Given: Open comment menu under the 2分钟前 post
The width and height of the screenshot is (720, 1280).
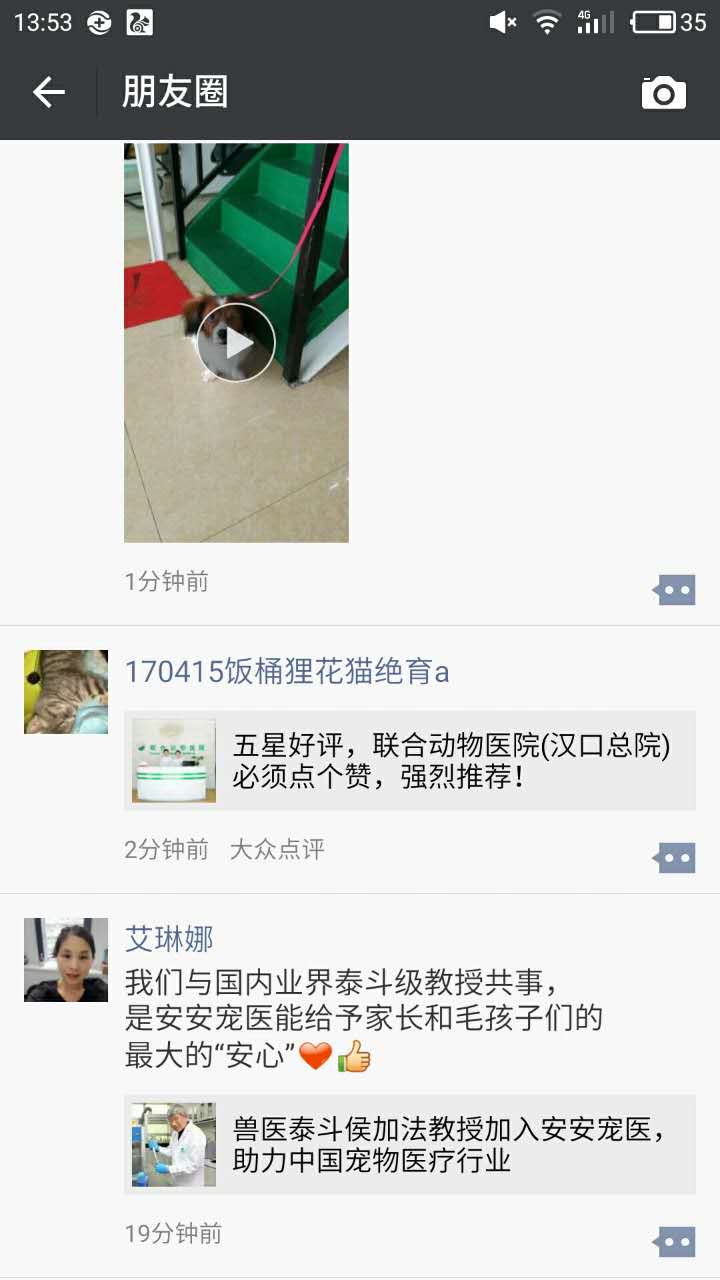Looking at the screenshot, I should tap(674, 858).
